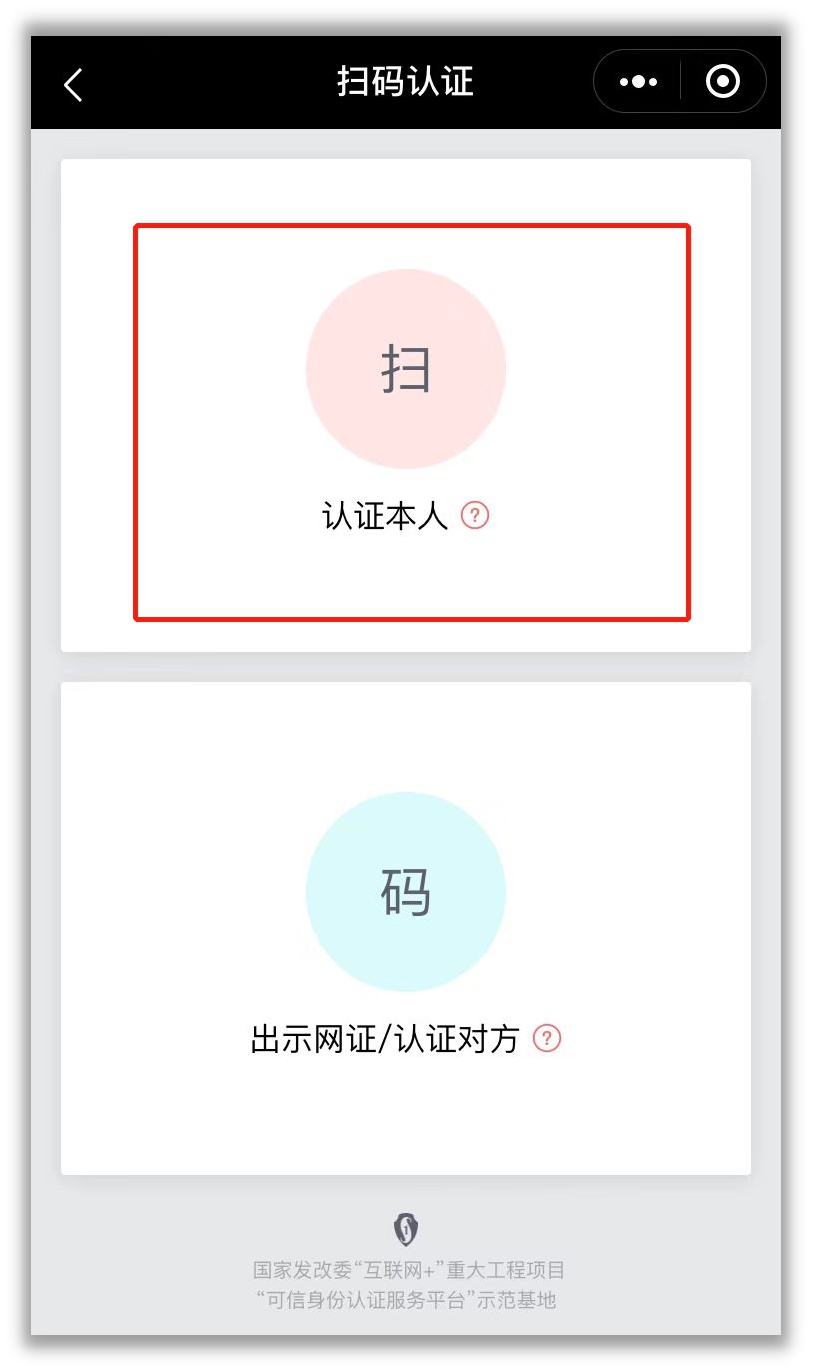
Task: Tap the cyan 码 code circle icon
Action: (x=406, y=891)
